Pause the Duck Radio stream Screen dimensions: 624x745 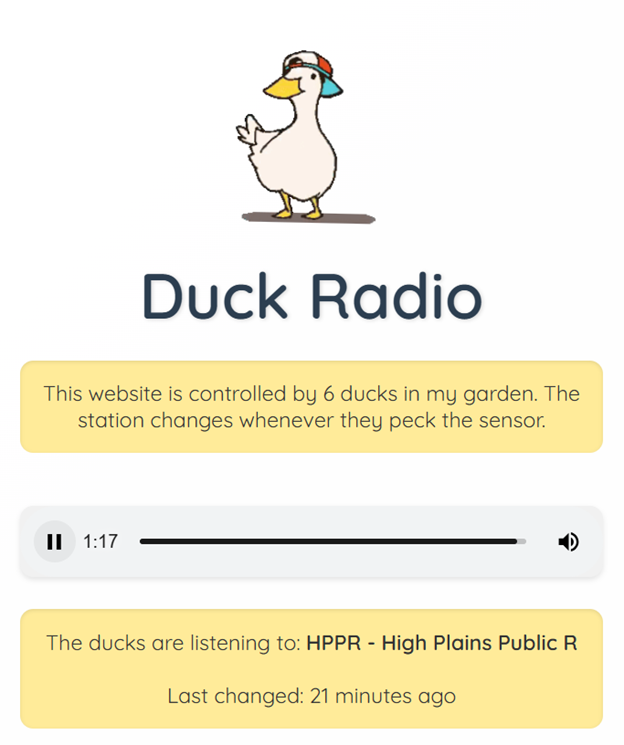(x=55, y=542)
